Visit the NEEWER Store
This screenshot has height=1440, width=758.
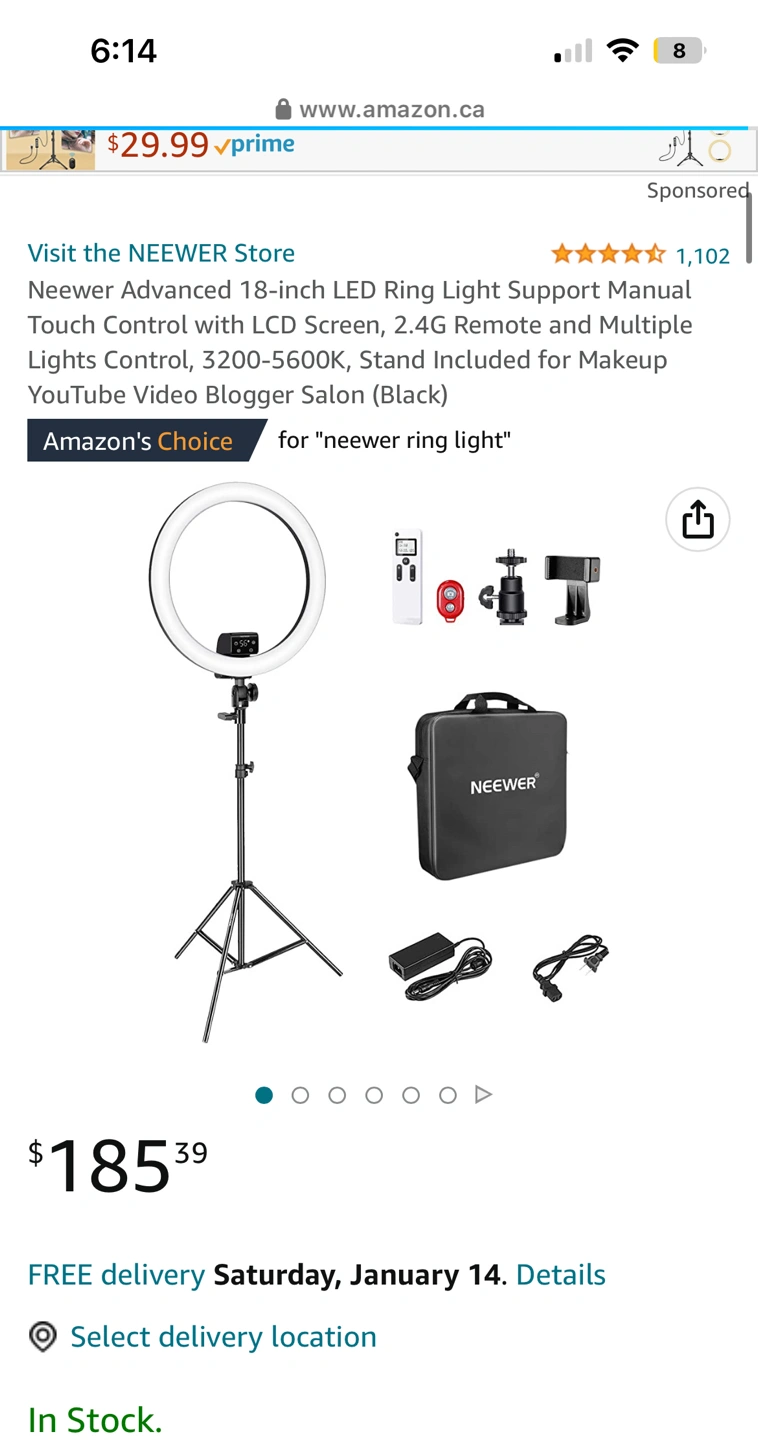161,253
